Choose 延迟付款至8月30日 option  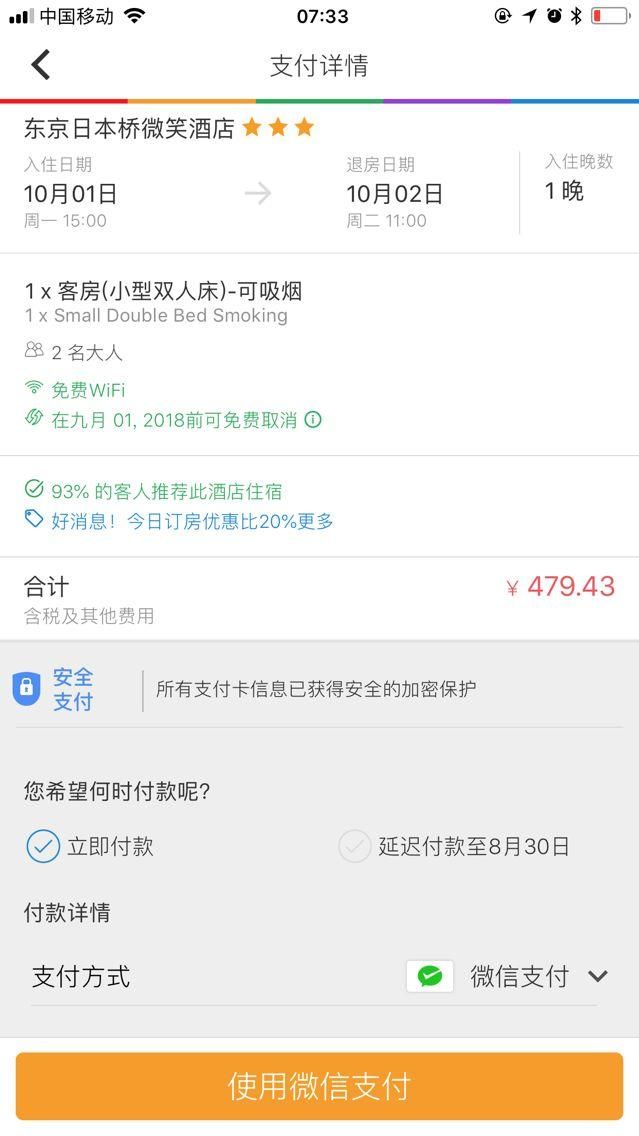pos(454,846)
